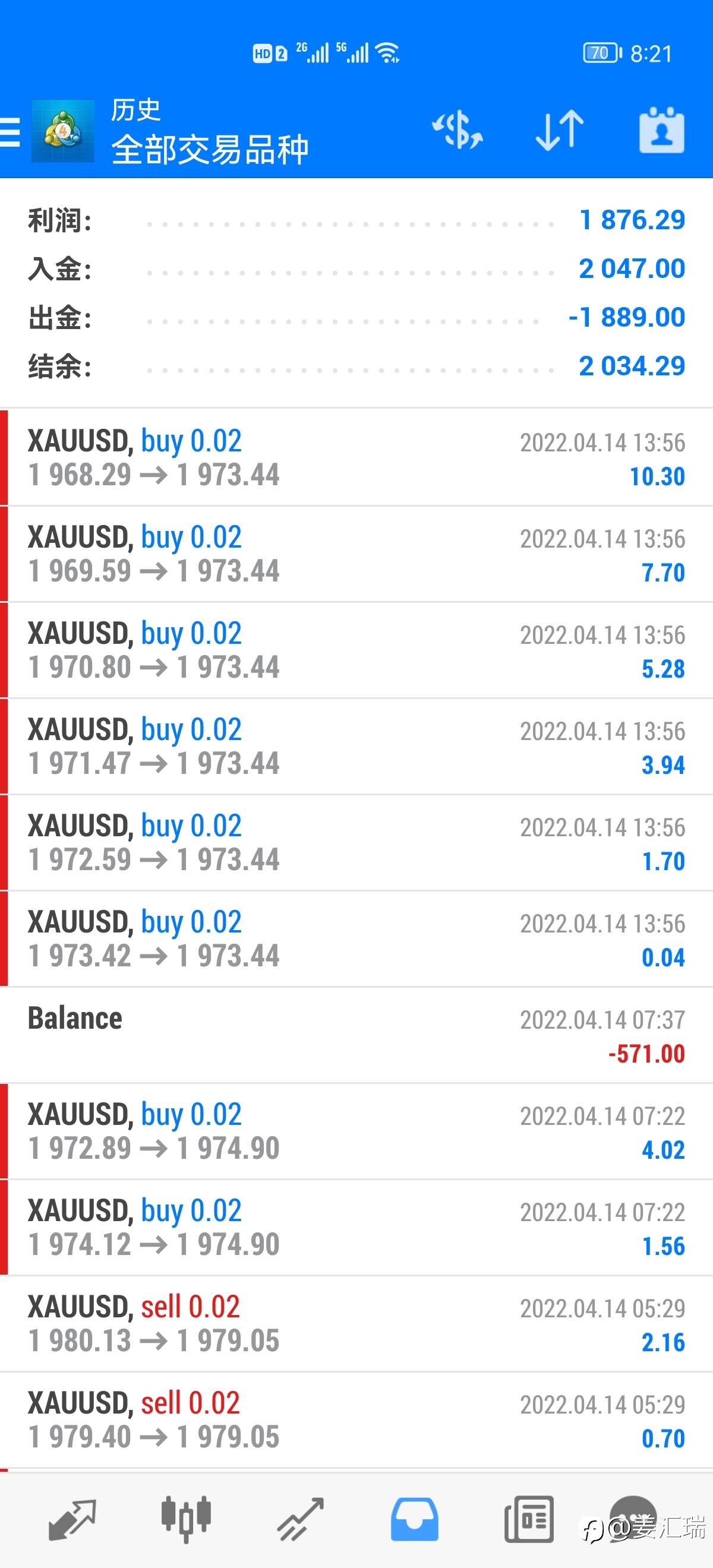Image resolution: width=713 pixels, height=1568 pixels.
Task: Open the buy trade opened at 1 969.59
Action: tap(356, 554)
